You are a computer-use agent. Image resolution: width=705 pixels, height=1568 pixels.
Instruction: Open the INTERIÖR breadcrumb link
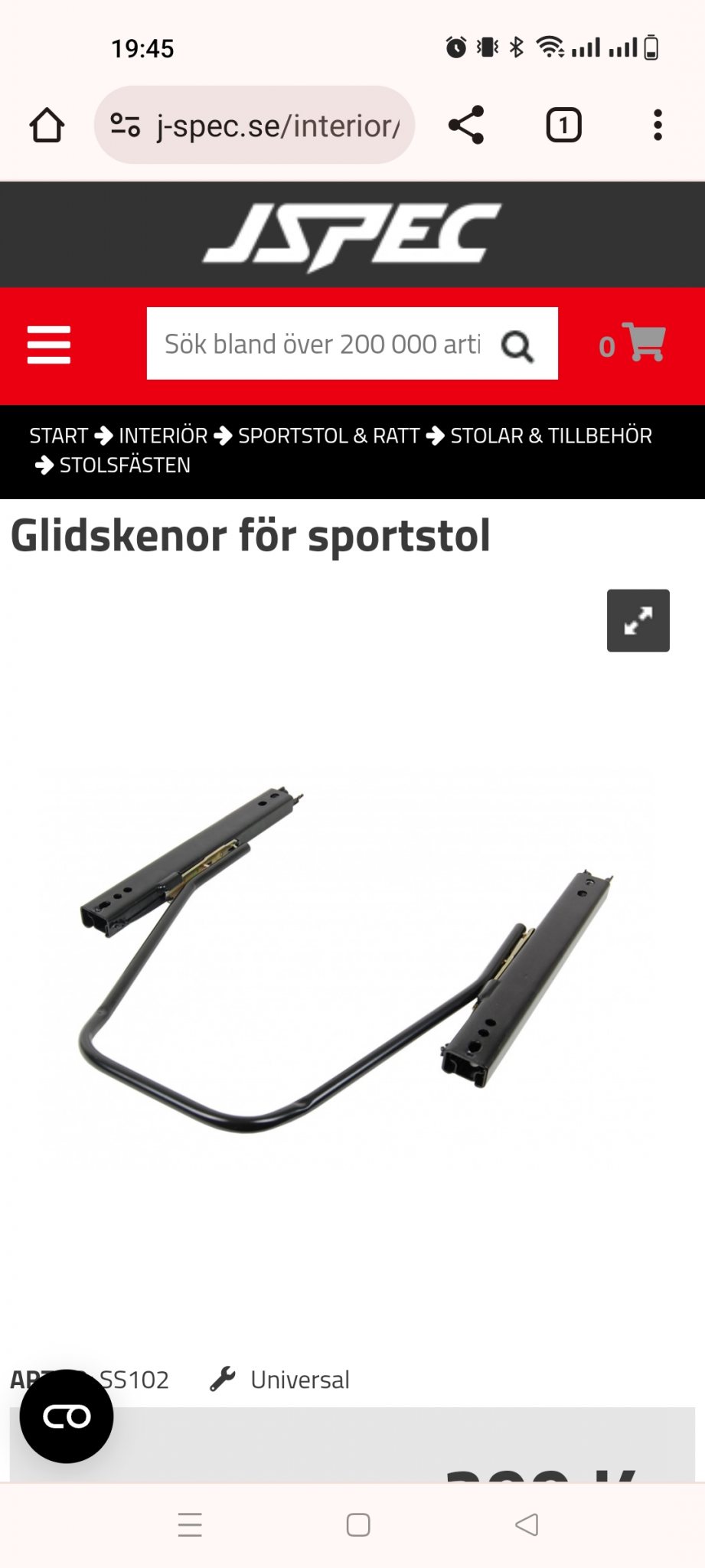click(163, 436)
